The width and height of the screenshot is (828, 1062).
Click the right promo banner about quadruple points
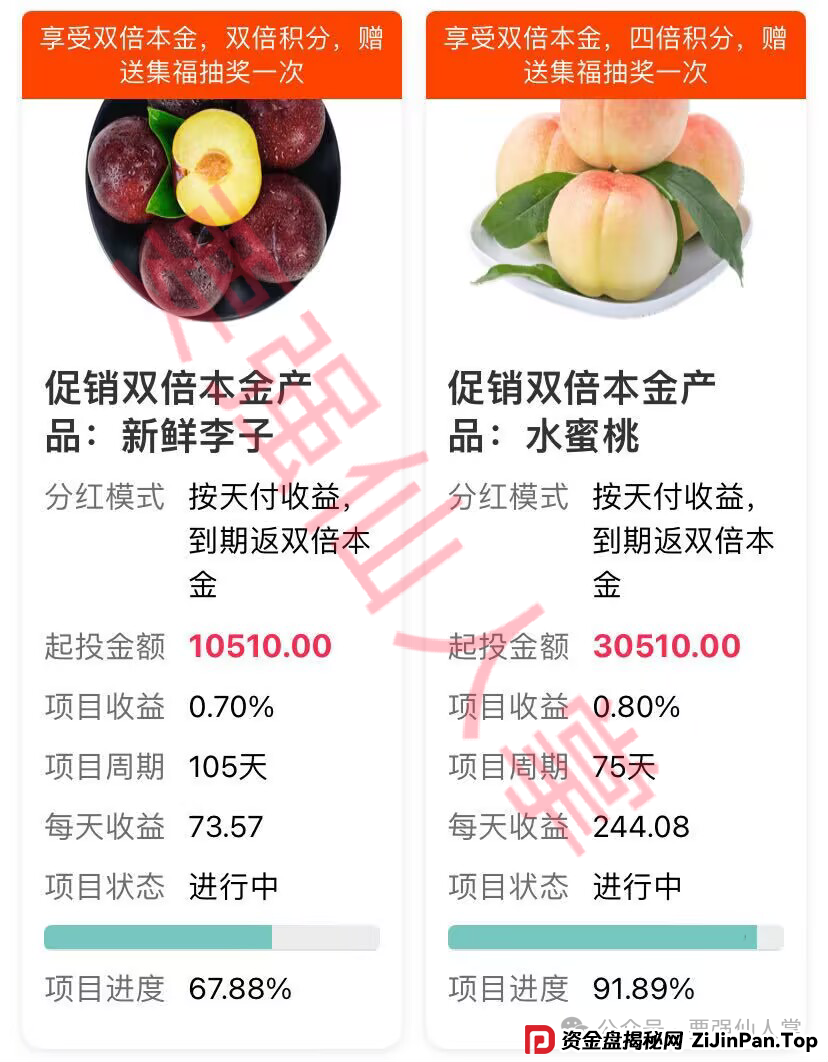coord(616,55)
